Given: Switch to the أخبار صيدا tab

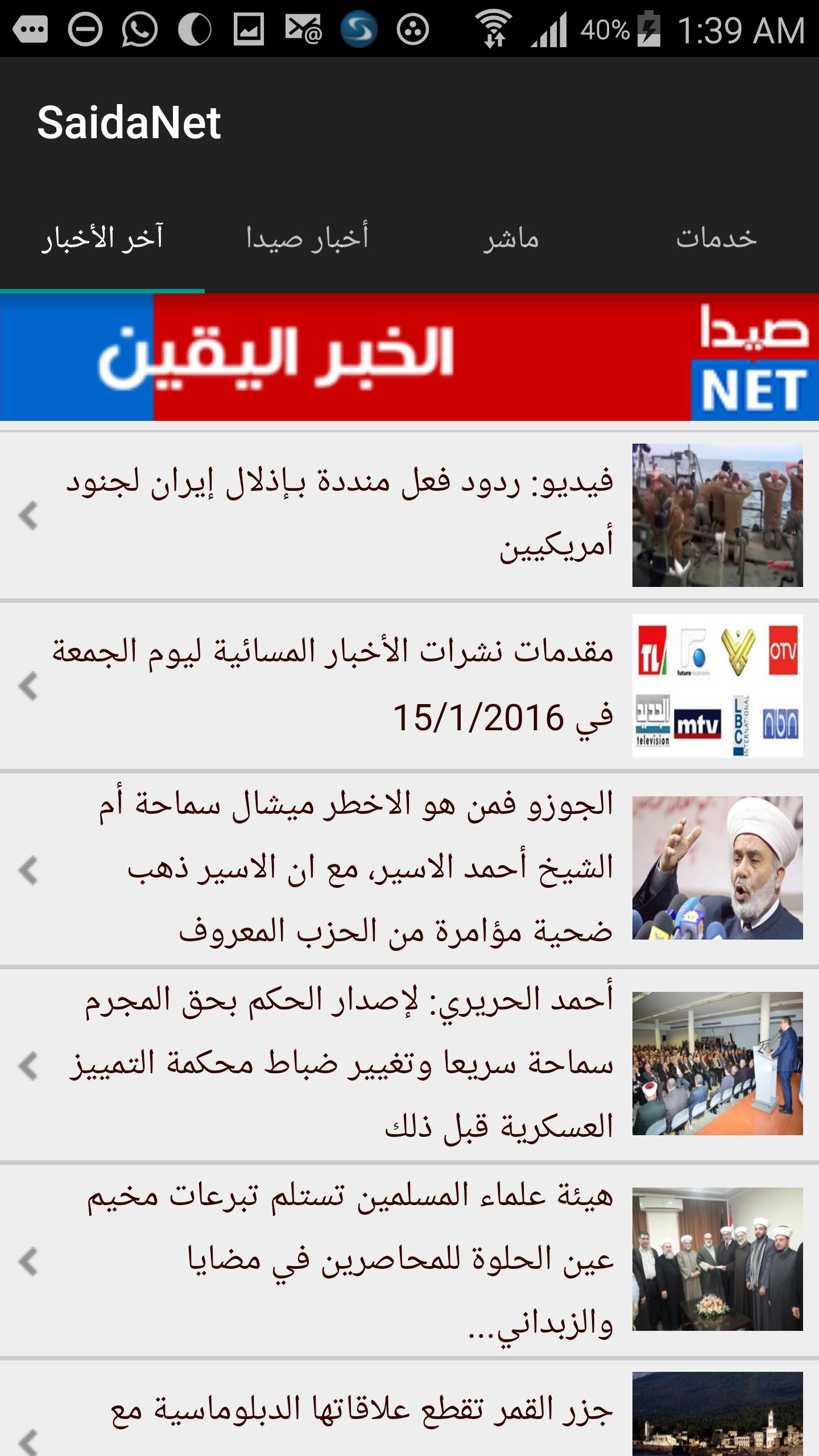Looking at the screenshot, I should (x=307, y=238).
